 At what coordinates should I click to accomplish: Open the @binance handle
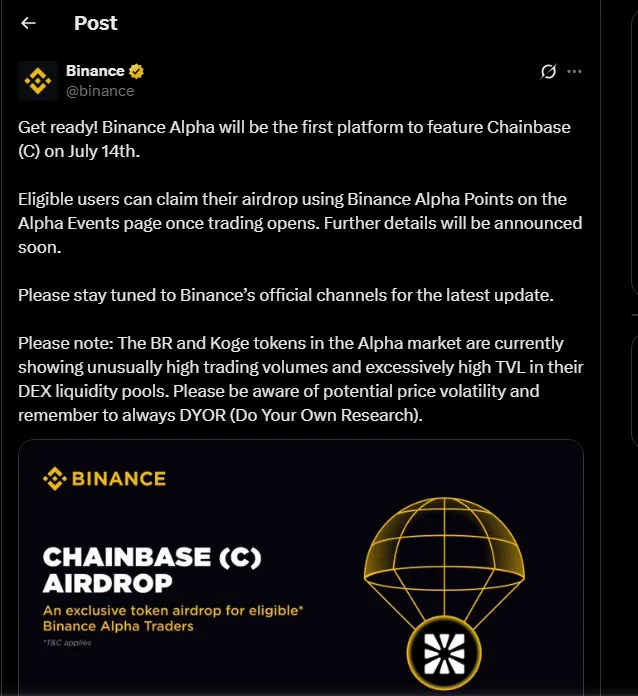[x=100, y=90]
